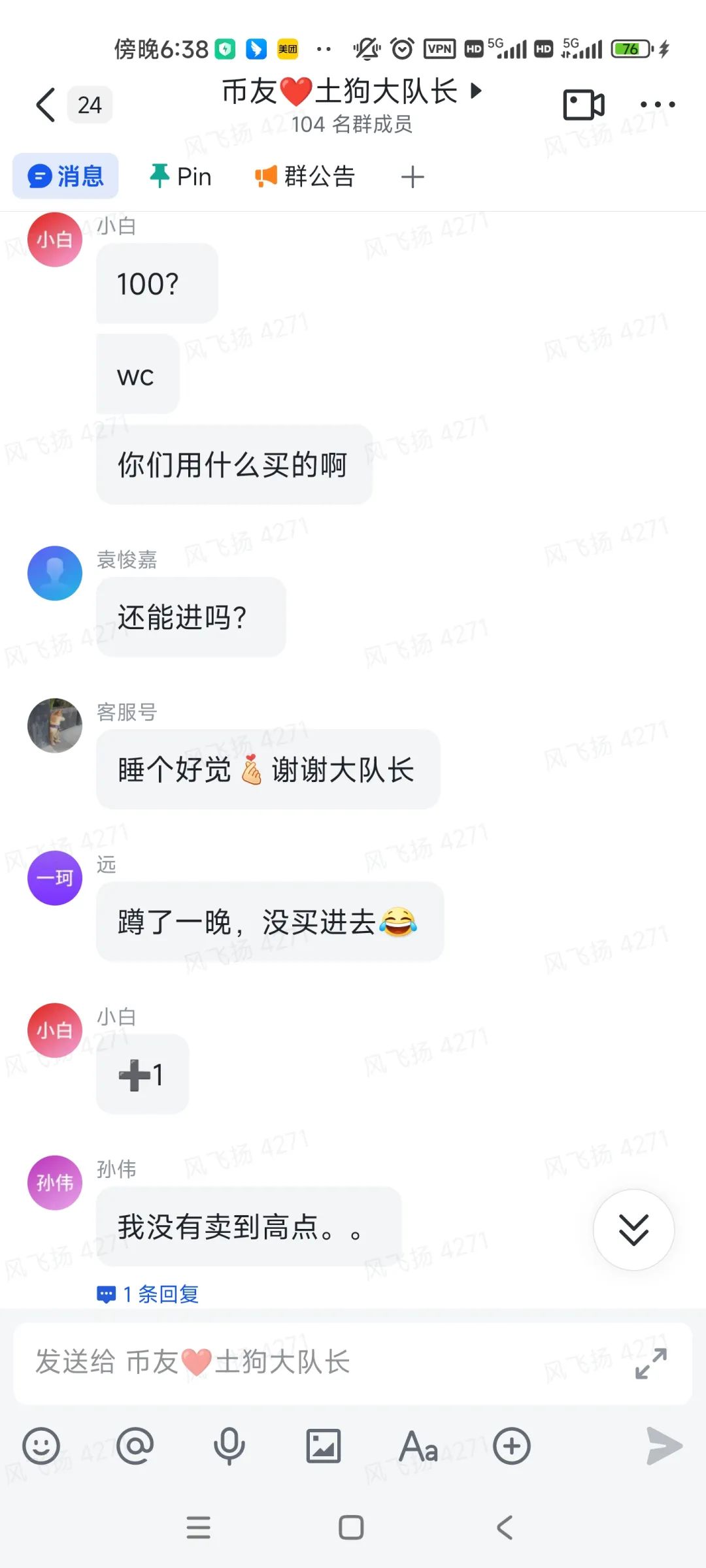This screenshot has width=706, height=1568.
Task: Open Aa text formatting options
Action: coord(418,1446)
